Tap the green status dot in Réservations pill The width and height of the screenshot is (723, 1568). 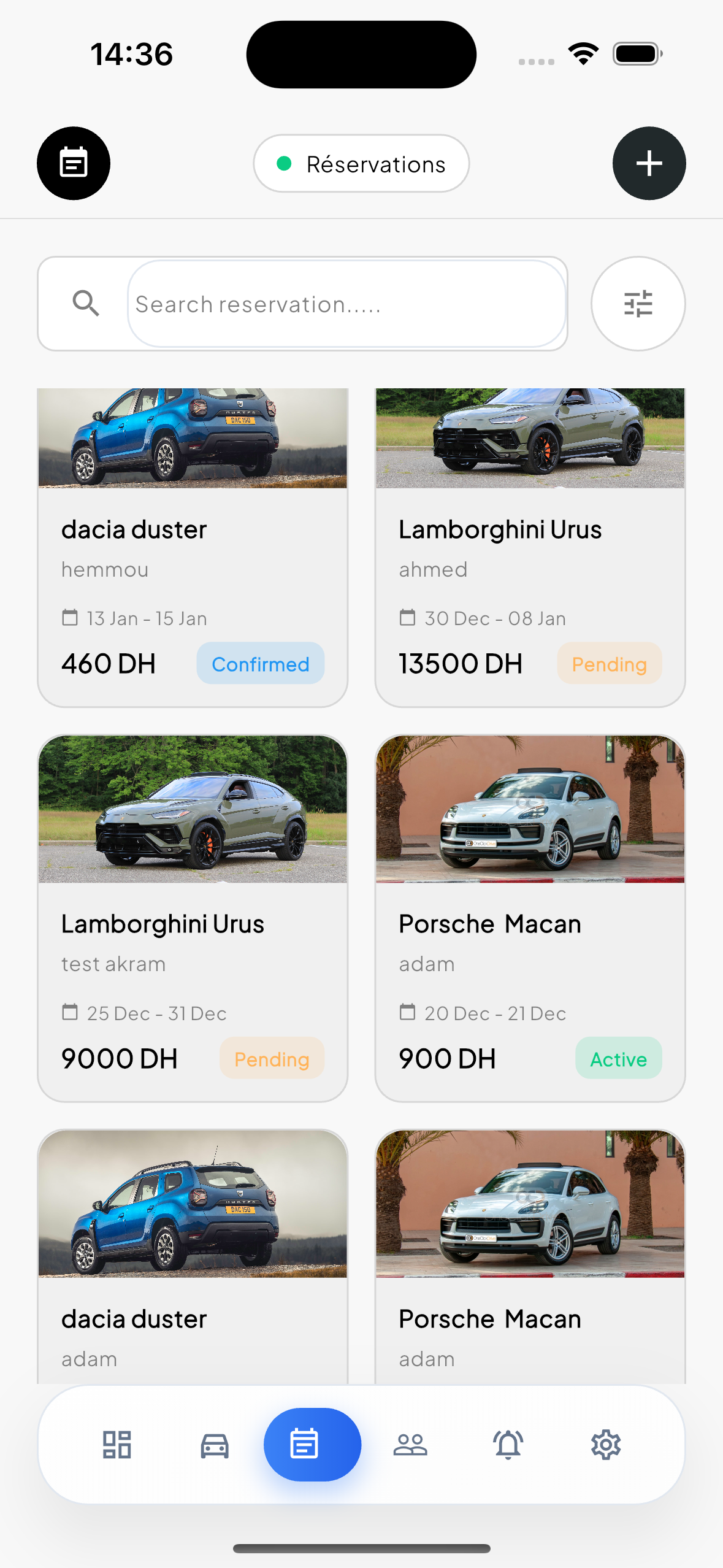(x=284, y=163)
